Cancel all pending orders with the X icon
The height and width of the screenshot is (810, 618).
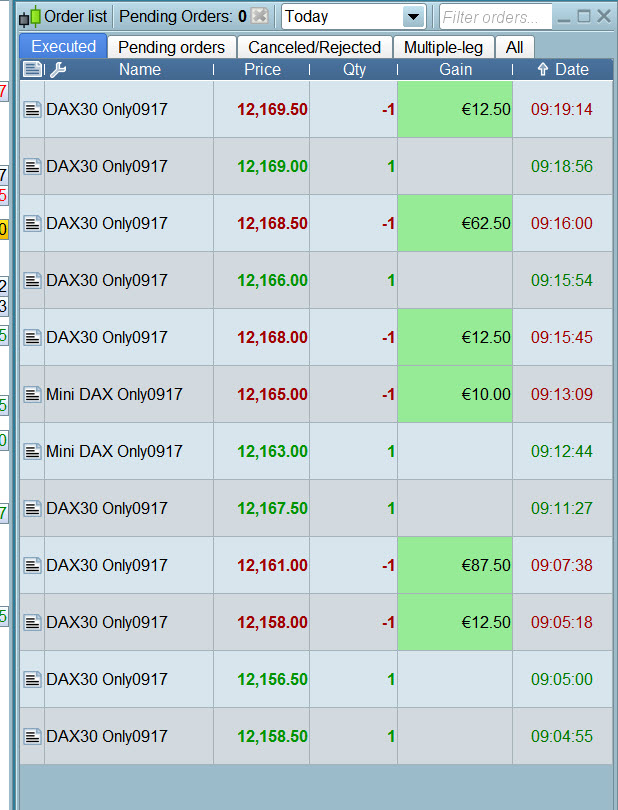pyautogui.click(x=259, y=16)
